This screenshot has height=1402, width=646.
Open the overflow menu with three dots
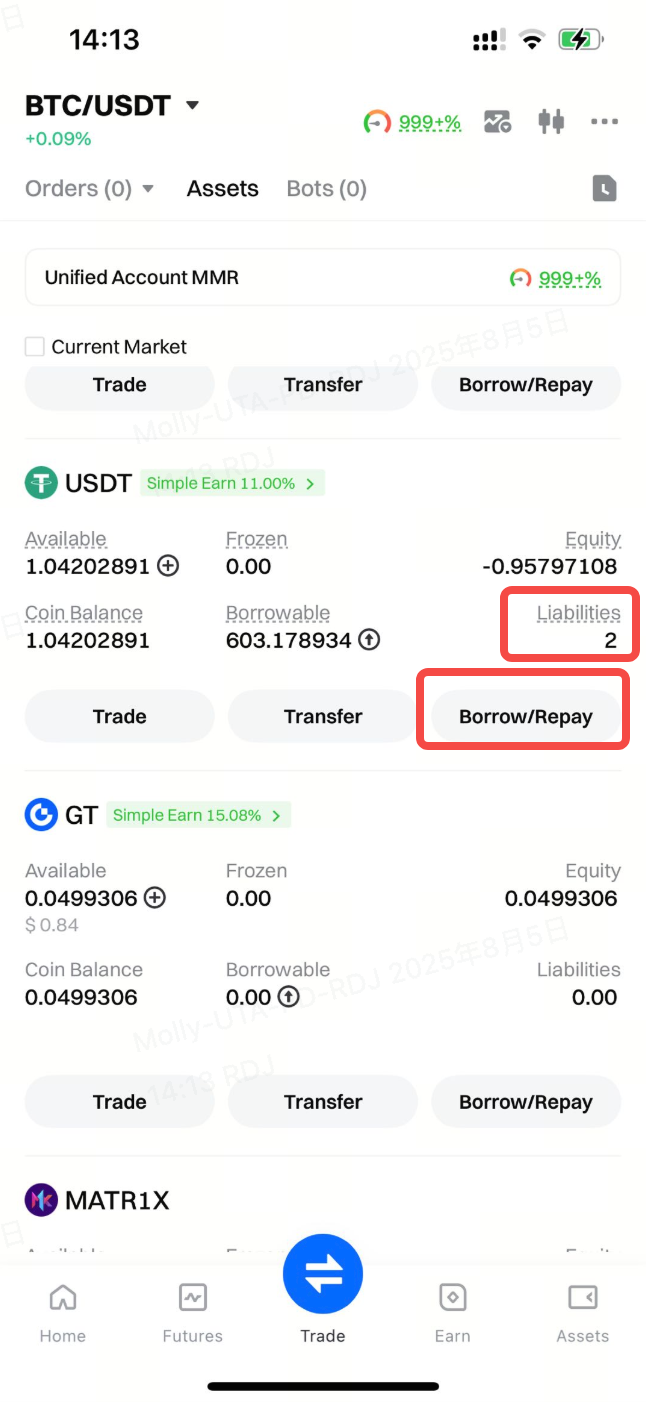click(x=604, y=122)
